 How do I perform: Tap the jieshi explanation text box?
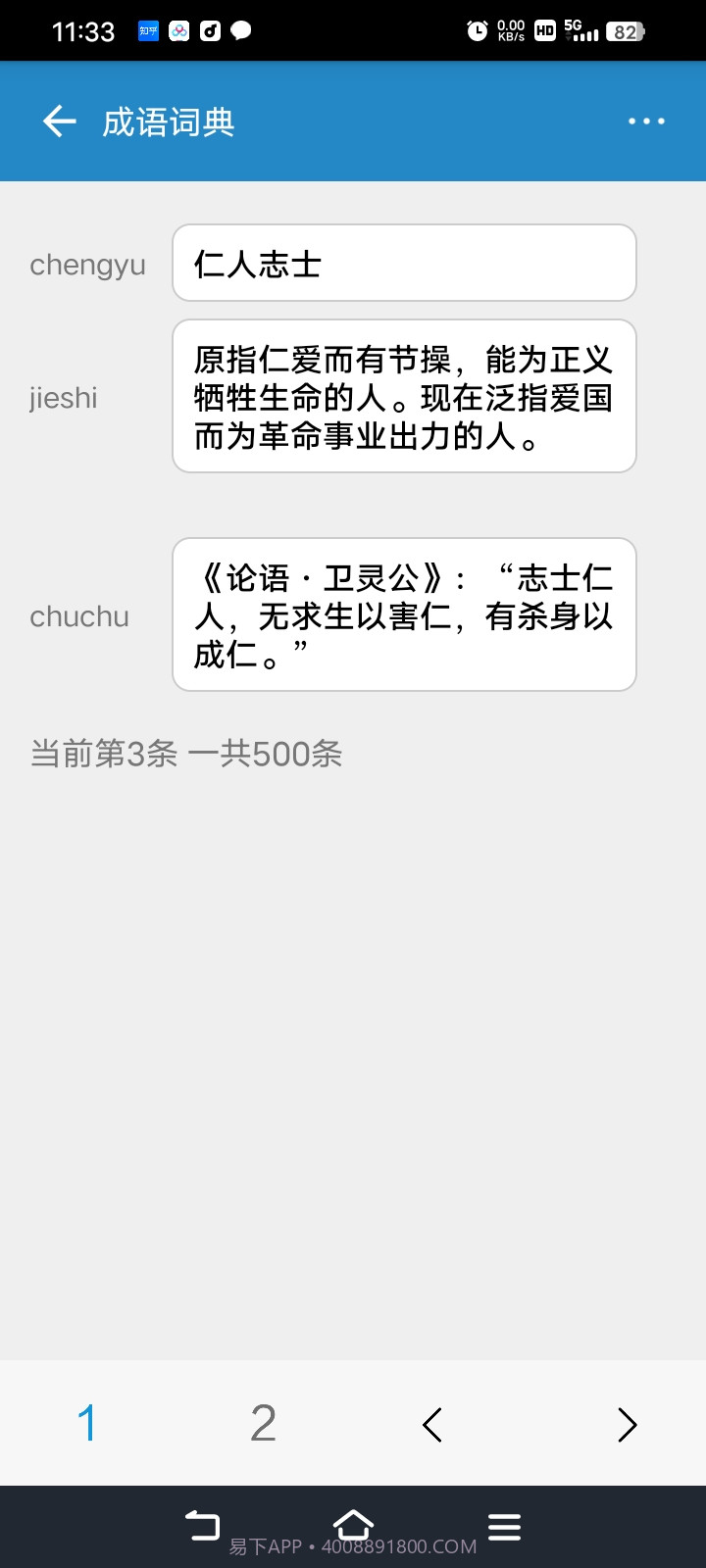tap(403, 396)
